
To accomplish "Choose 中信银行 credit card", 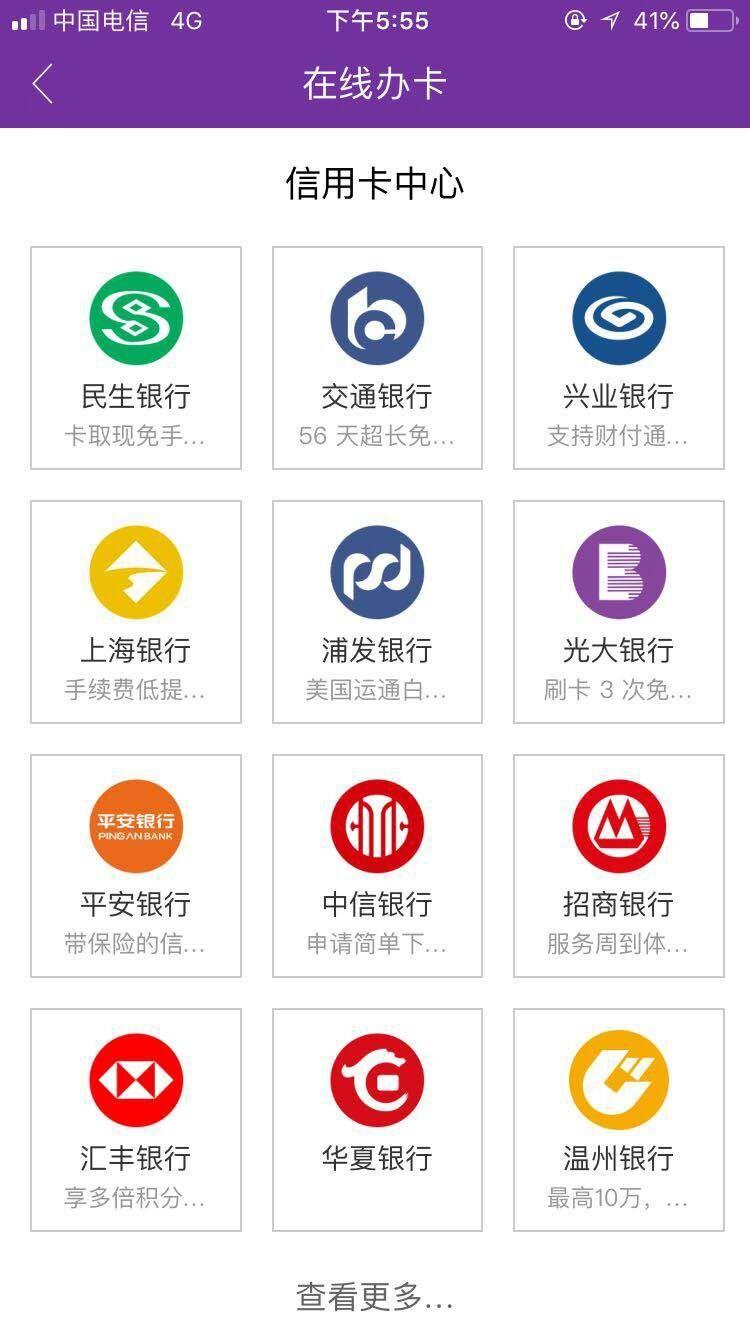I will coord(377,866).
